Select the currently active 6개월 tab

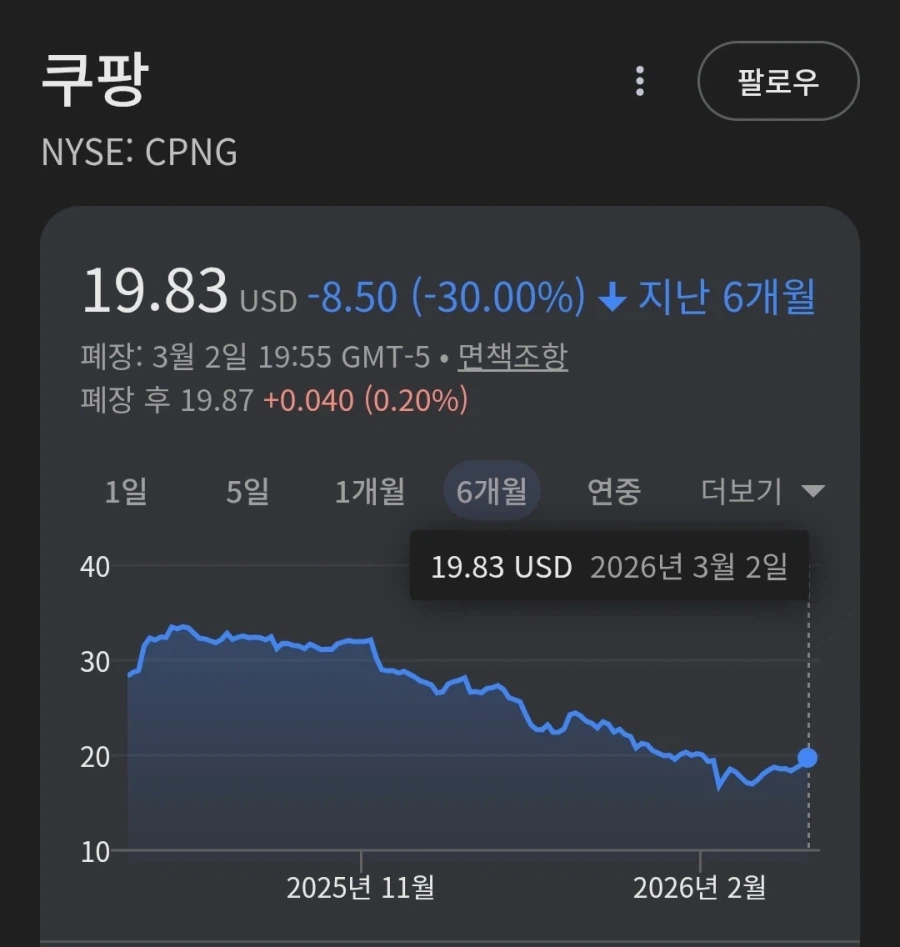492,490
